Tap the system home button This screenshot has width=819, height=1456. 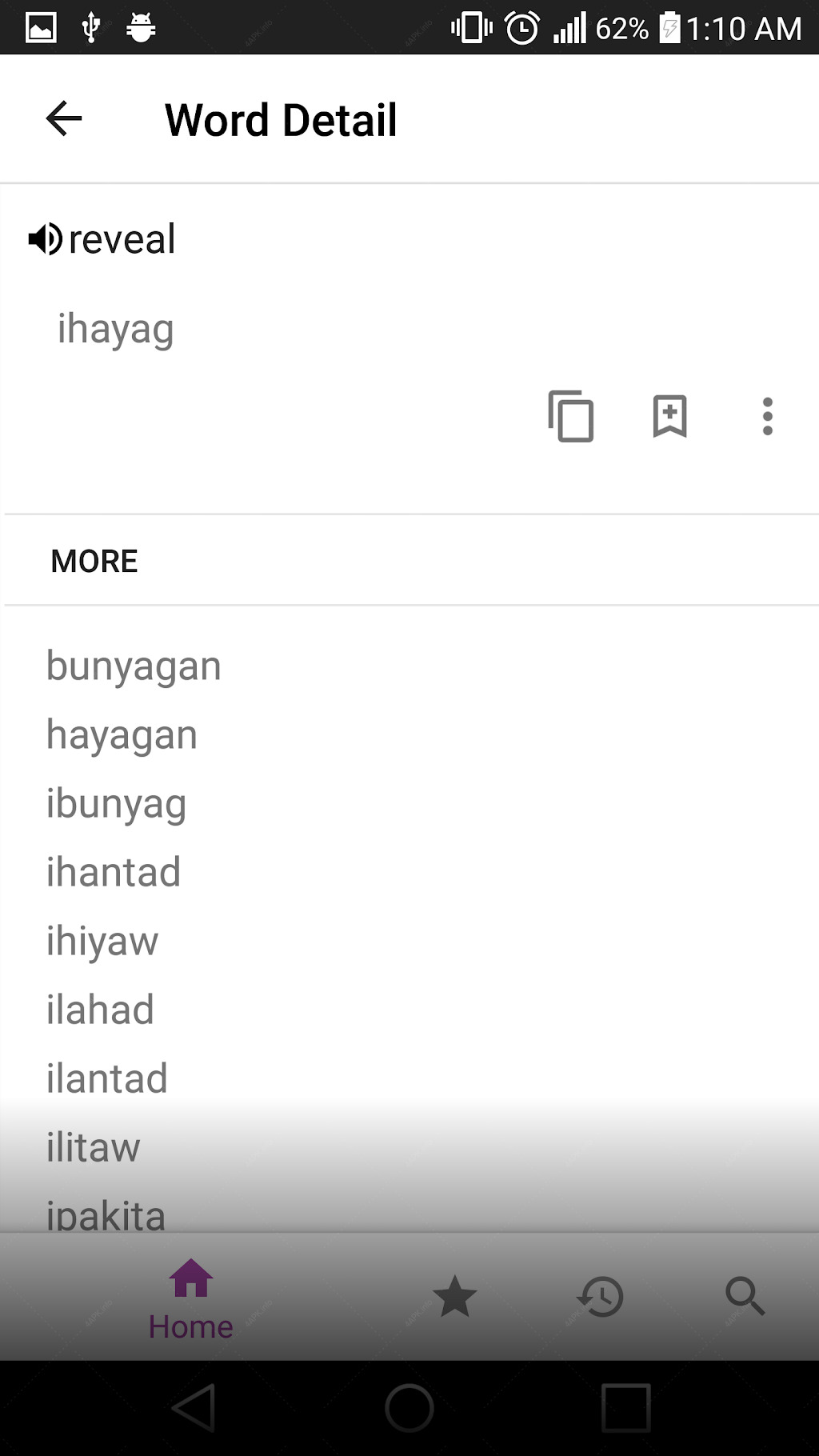click(x=409, y=1408)
